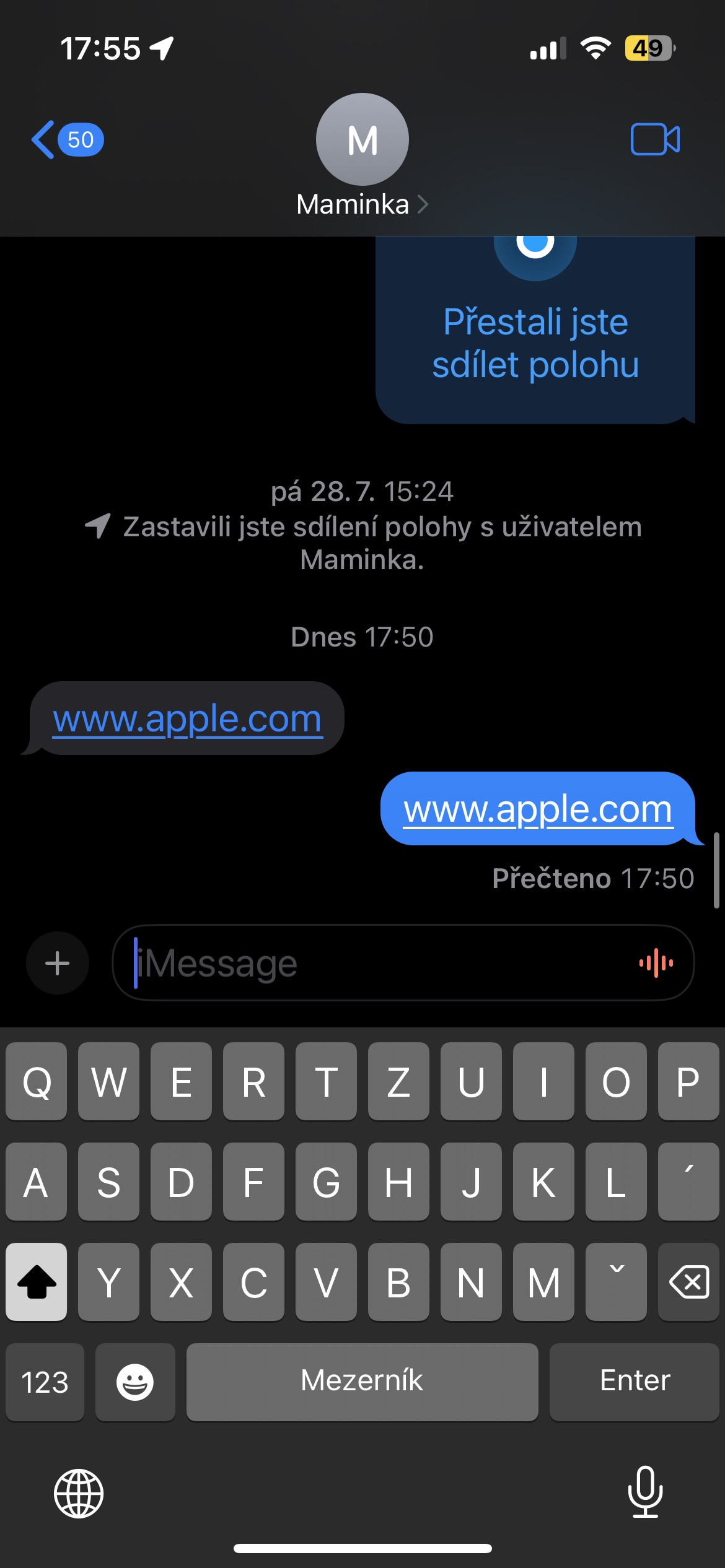
Task: Tap the Enter key
Action: tap(635, 1382)
